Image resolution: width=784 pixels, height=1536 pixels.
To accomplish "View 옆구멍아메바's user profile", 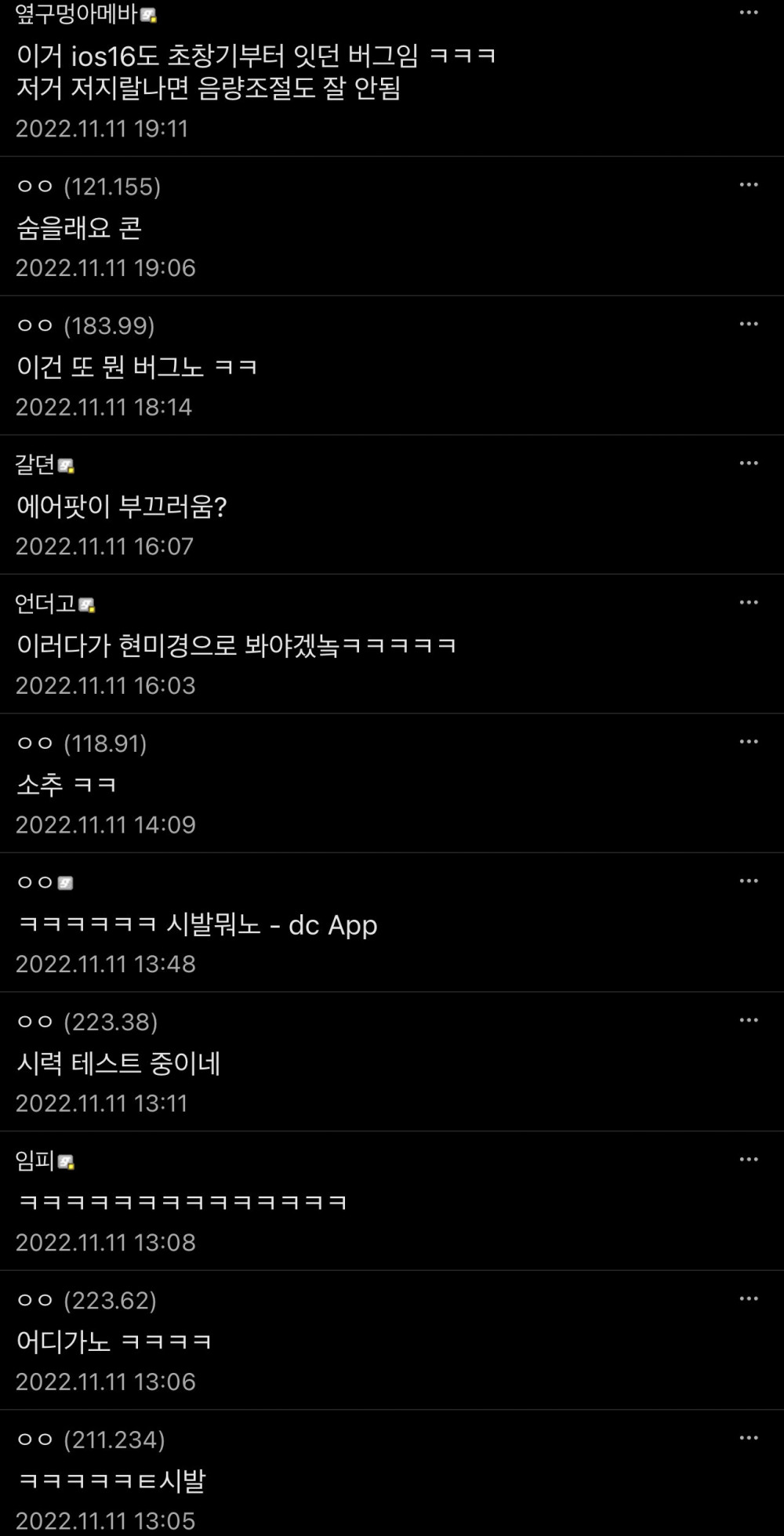I will (x=77, y=14).
